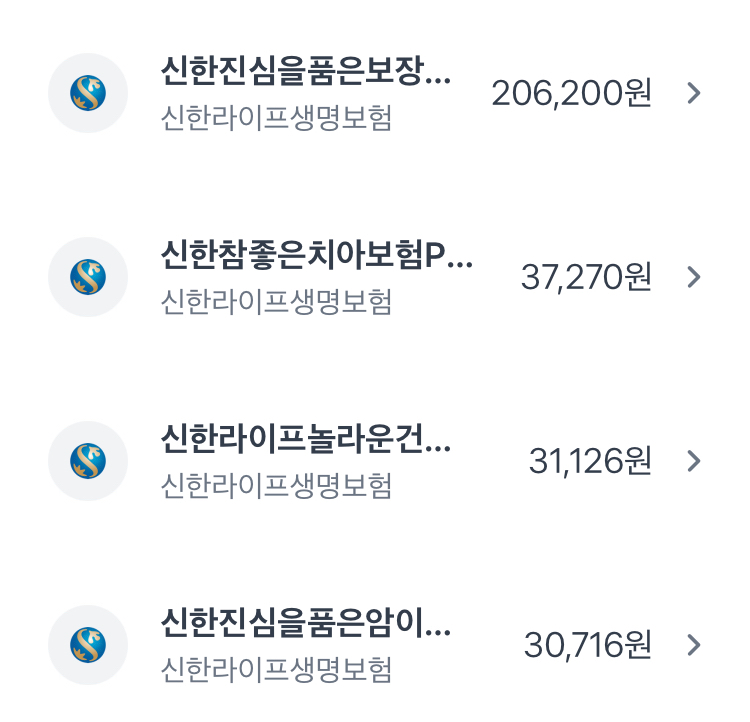Screen dimensions: 750x722
Task: Open the 신한진심을품은암이 insurance row
Action: pos(375,645)
